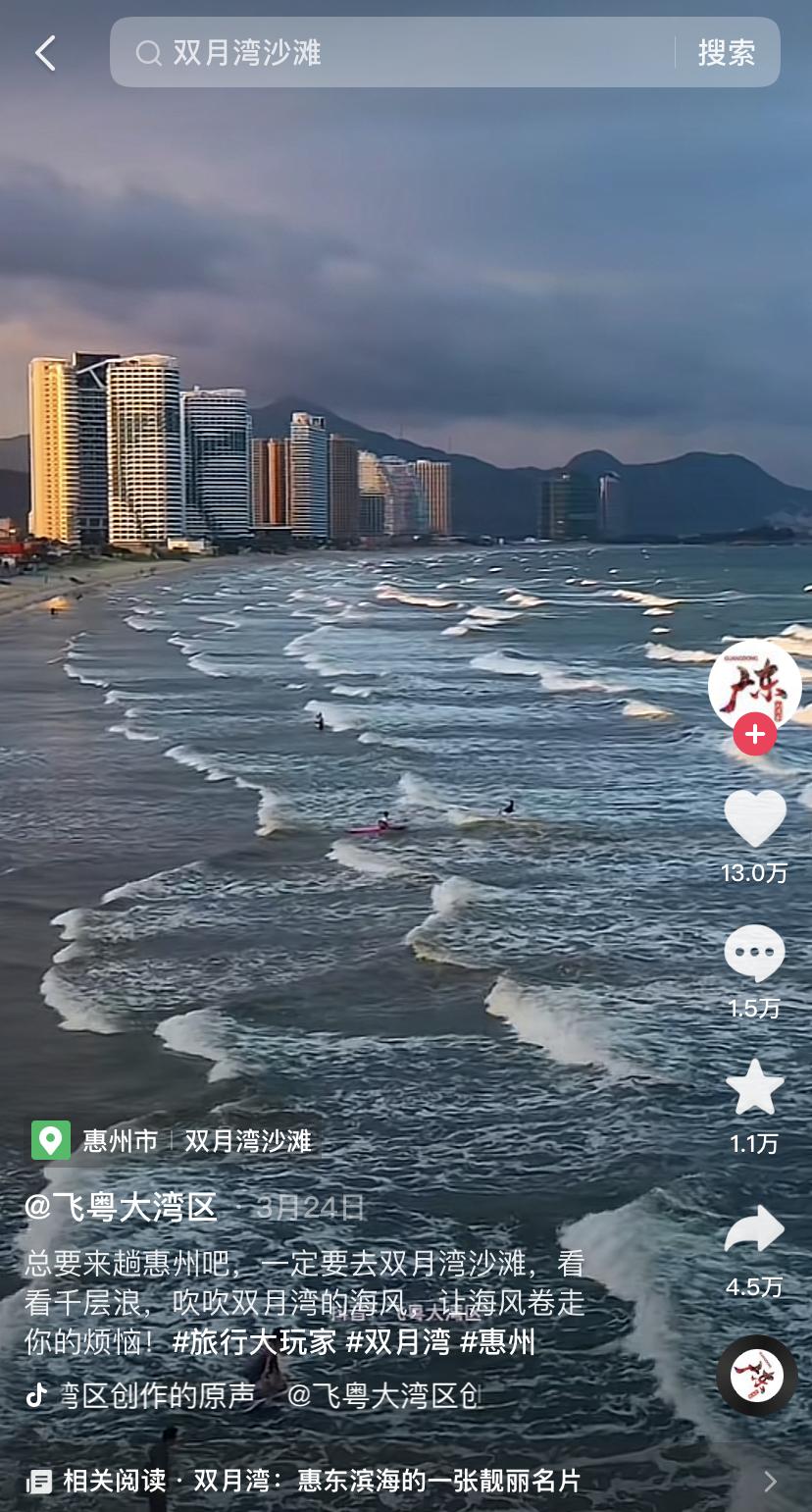812x1512 pixels.
Task: Favorite the video with the star icon
Action: 755,1086
